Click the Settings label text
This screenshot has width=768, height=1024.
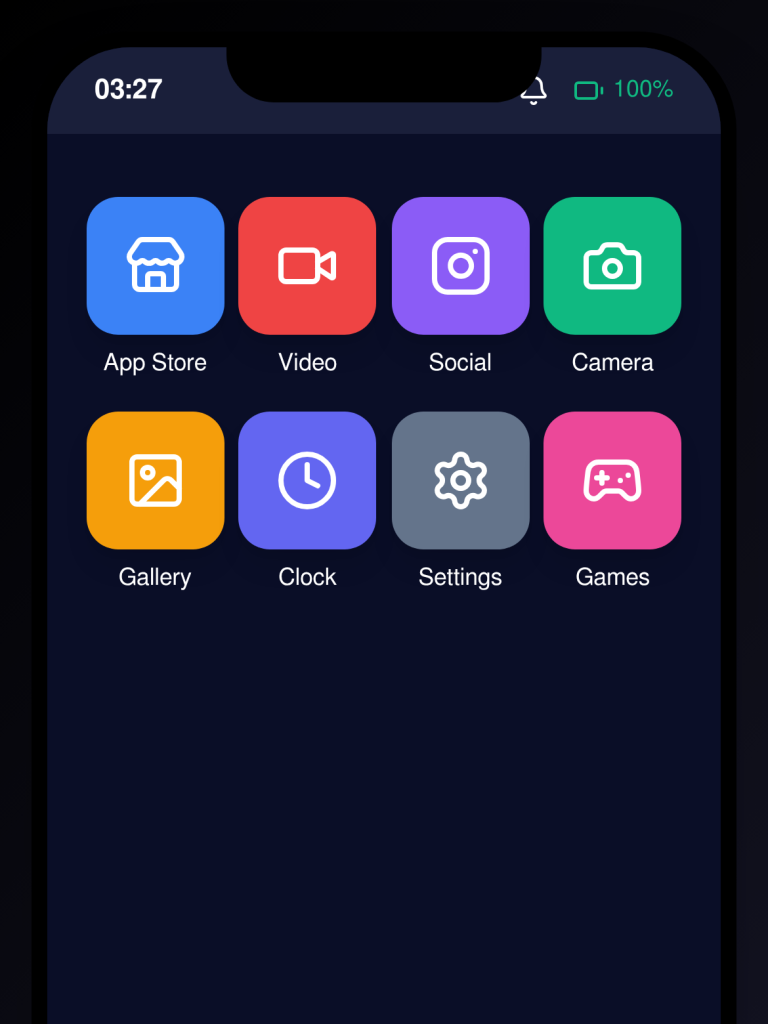[x=460, y=577]
